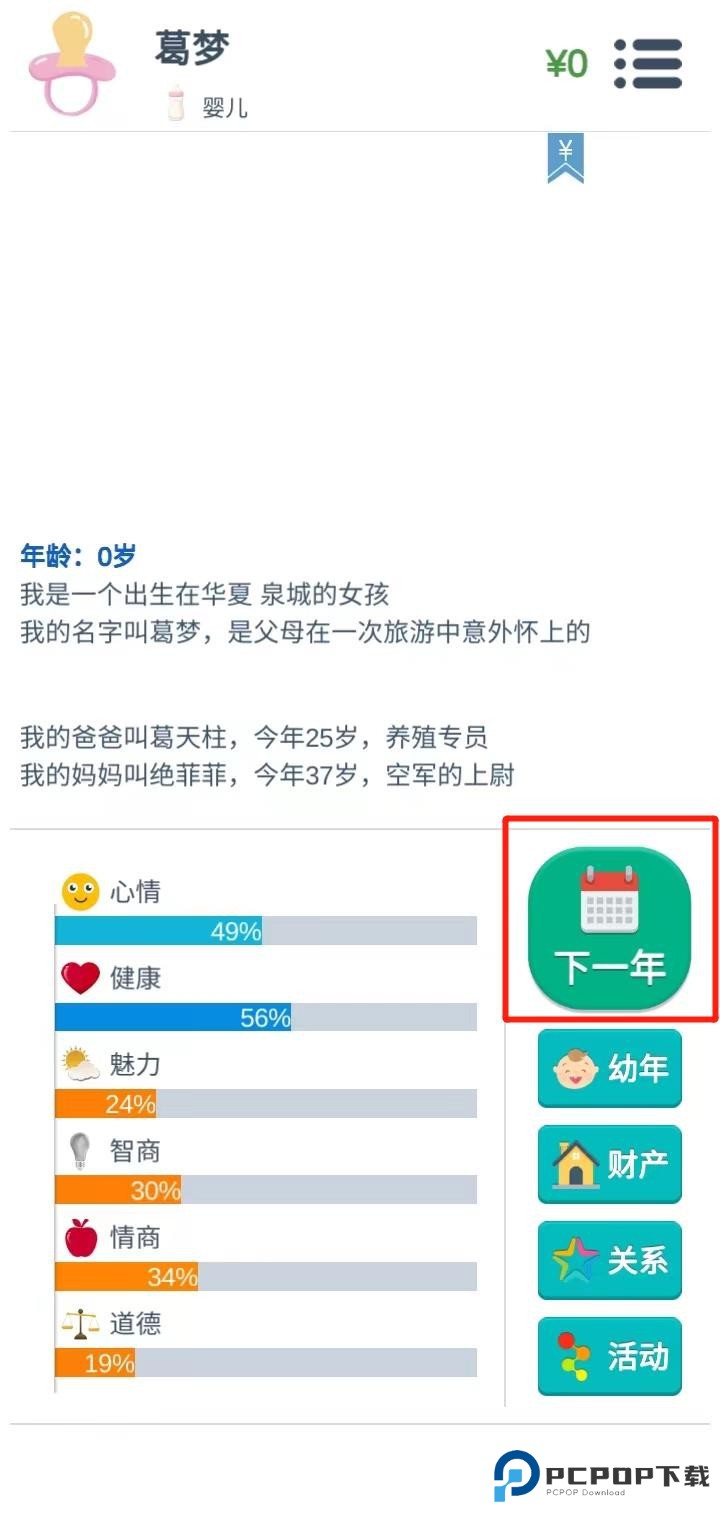The width and height of the screenshot is (720, 1520).
Task: Open the 财产 assets panel
Action: point(610,1164)
